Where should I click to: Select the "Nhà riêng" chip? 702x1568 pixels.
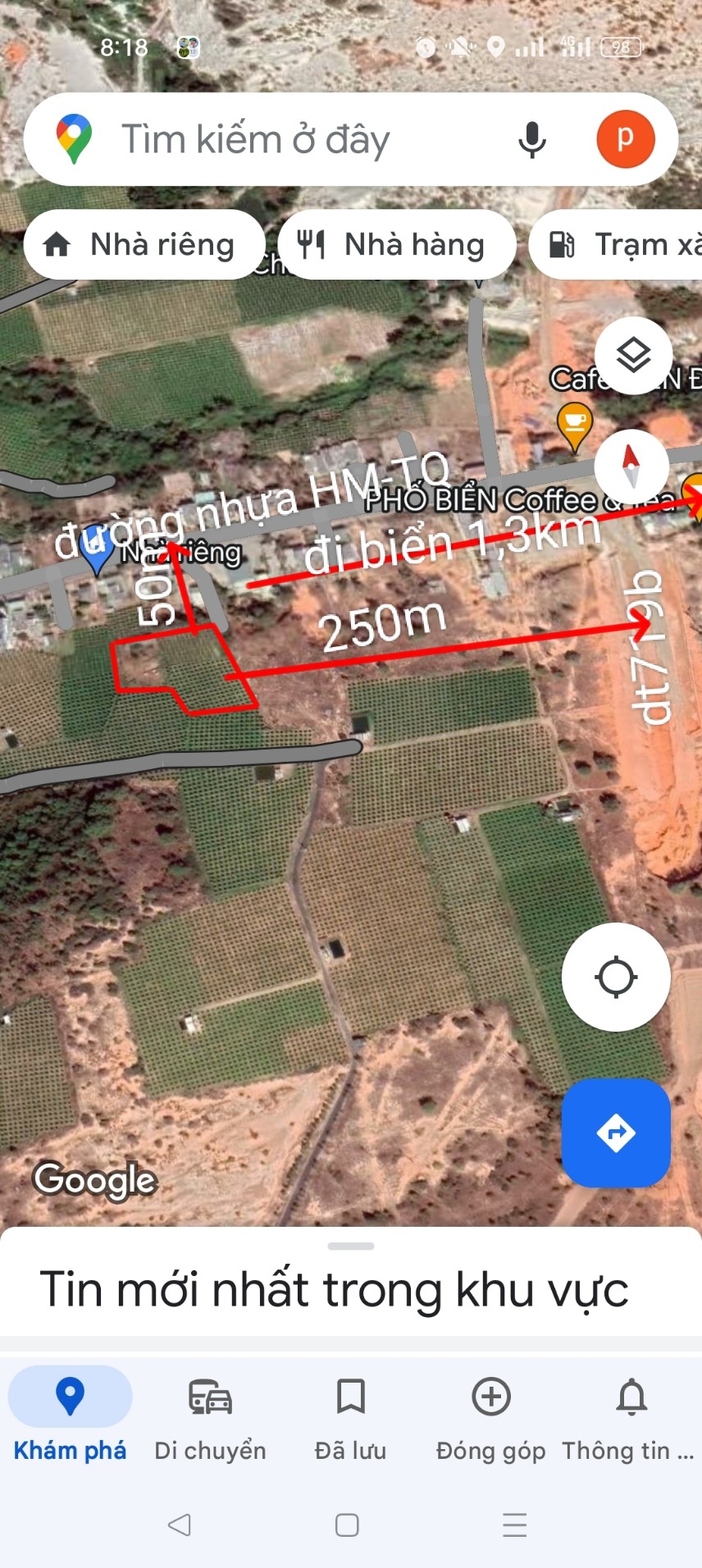(144, 244)
